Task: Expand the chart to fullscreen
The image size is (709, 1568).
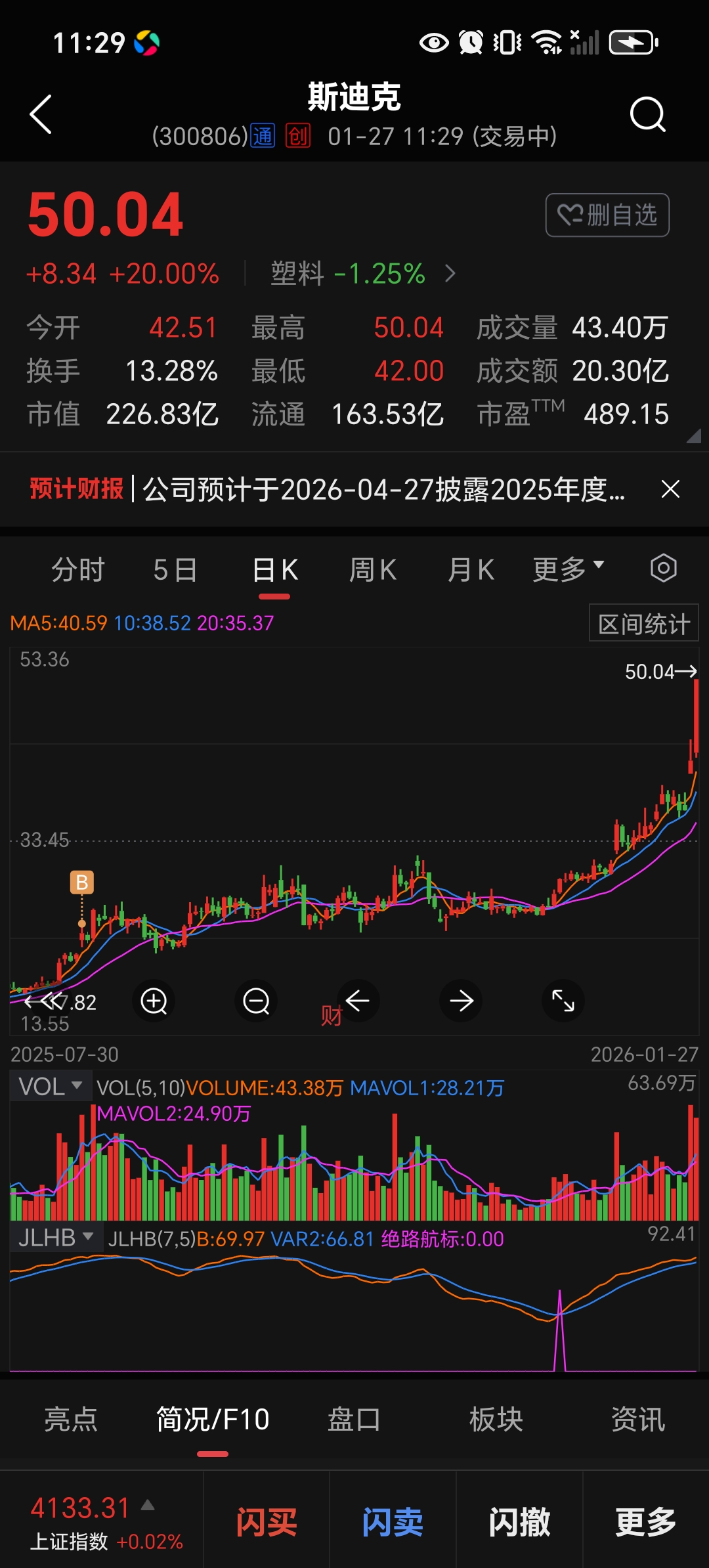Action: pos(563,1001)
